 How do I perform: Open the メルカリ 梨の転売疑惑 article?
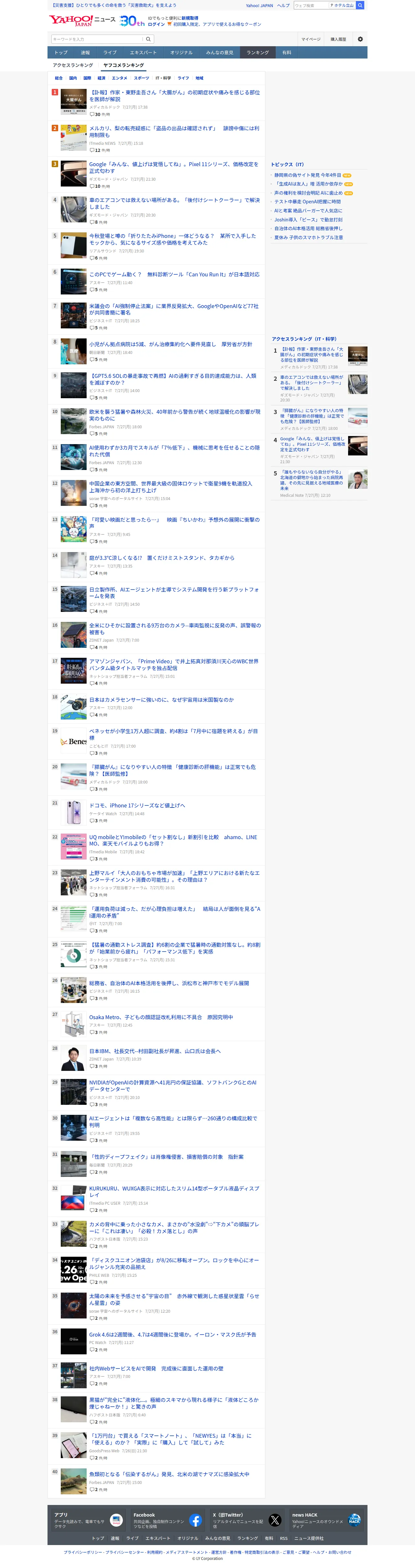click(x=175, y=132)
